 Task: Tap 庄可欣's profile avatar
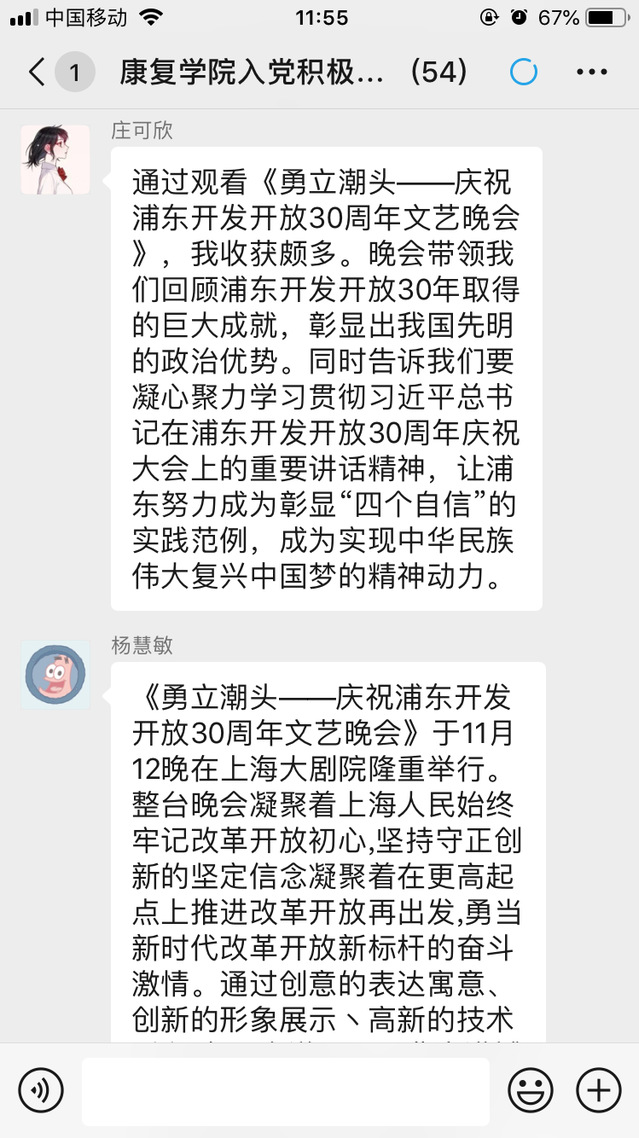click(x=55, y=160)
